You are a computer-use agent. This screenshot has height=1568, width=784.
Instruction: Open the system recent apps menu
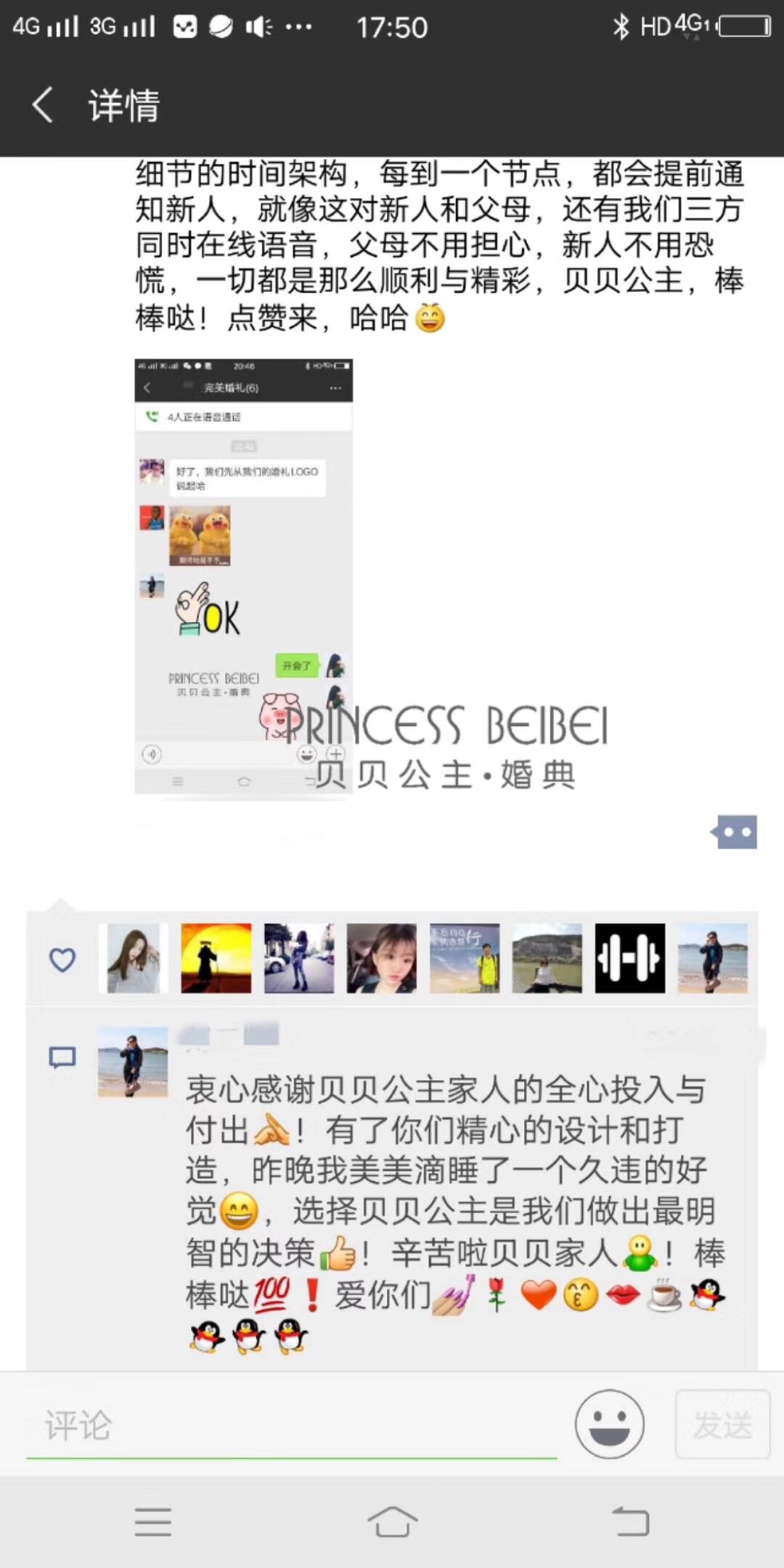point(153,1521)
